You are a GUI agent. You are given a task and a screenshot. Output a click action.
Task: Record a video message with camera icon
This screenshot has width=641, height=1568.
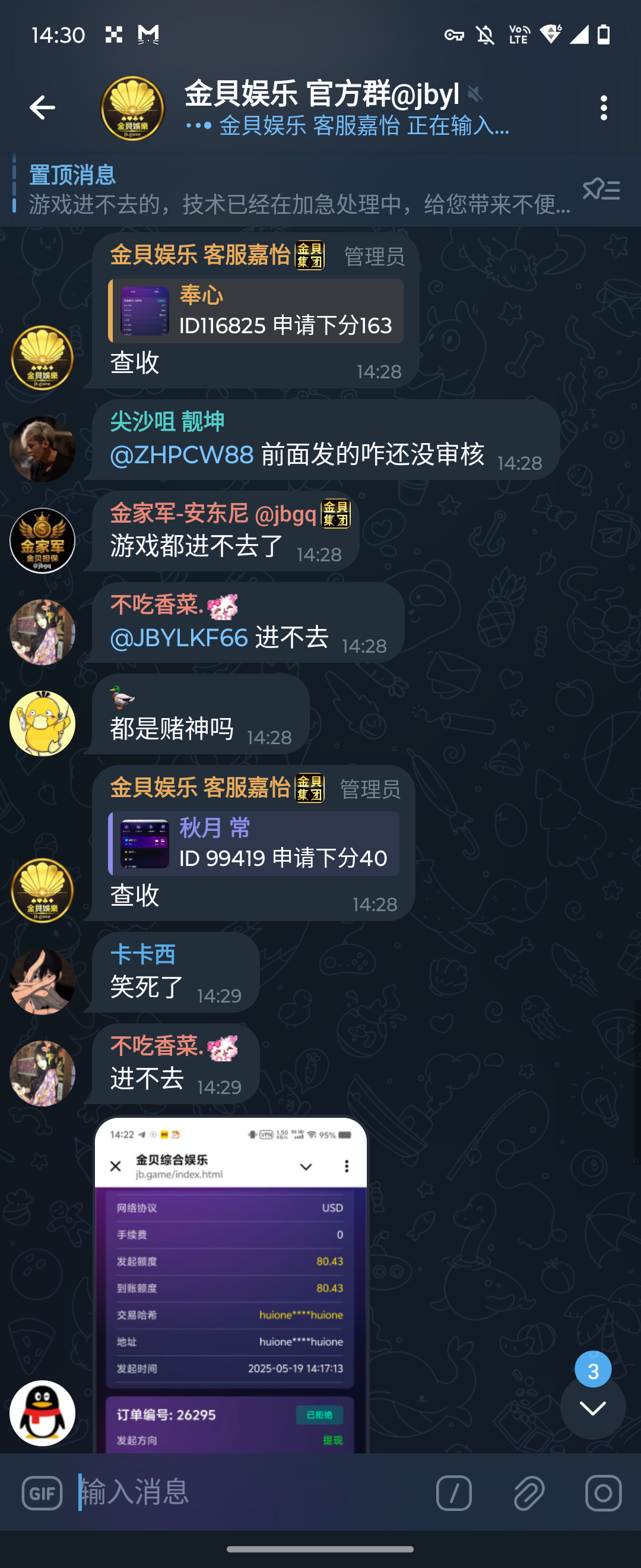(x=602, y=1493)
